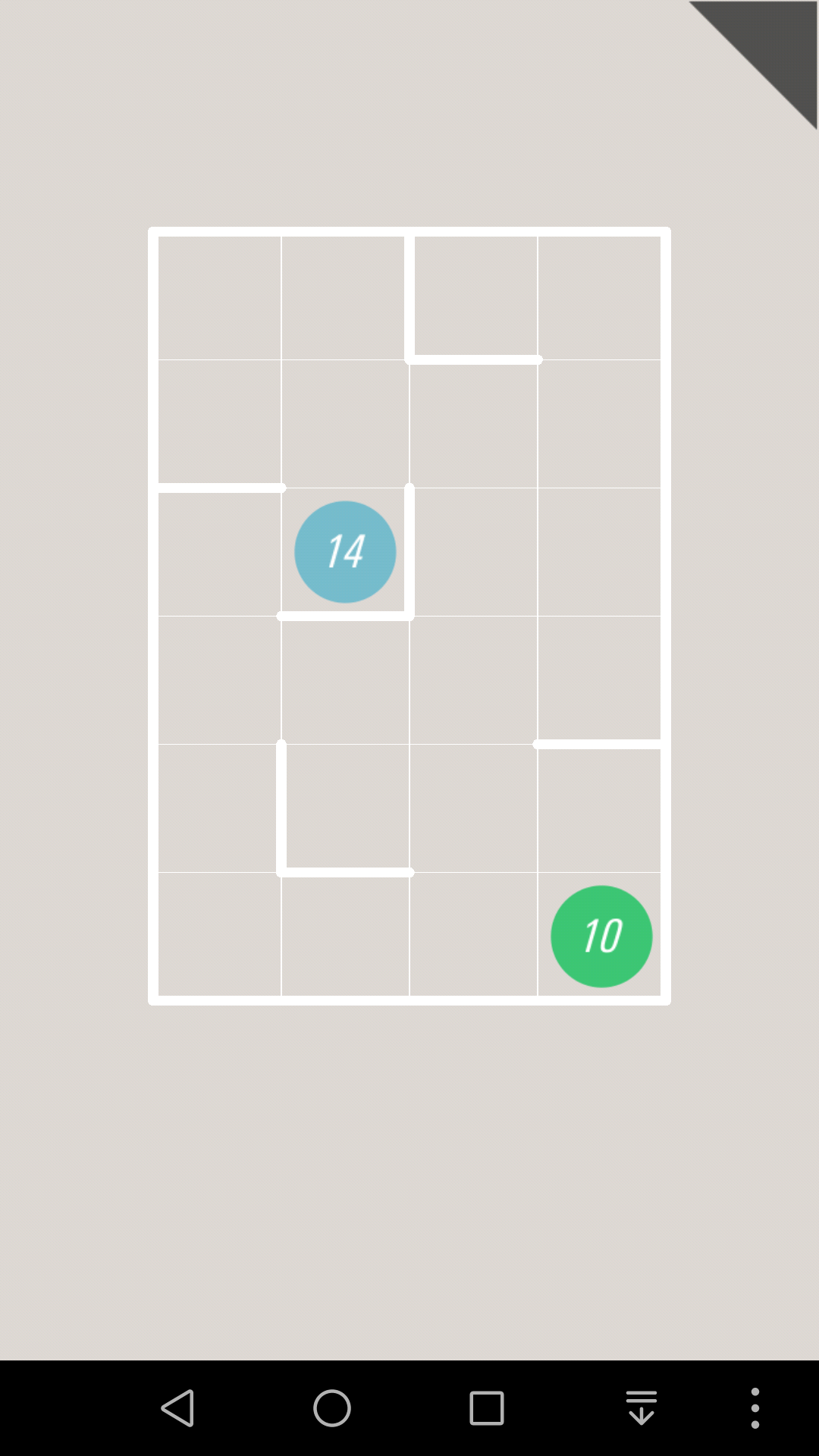The image size is (819, 1456).
Task: Tap the navigation bar's down-arrow icon
Action: pos(642,1408)
